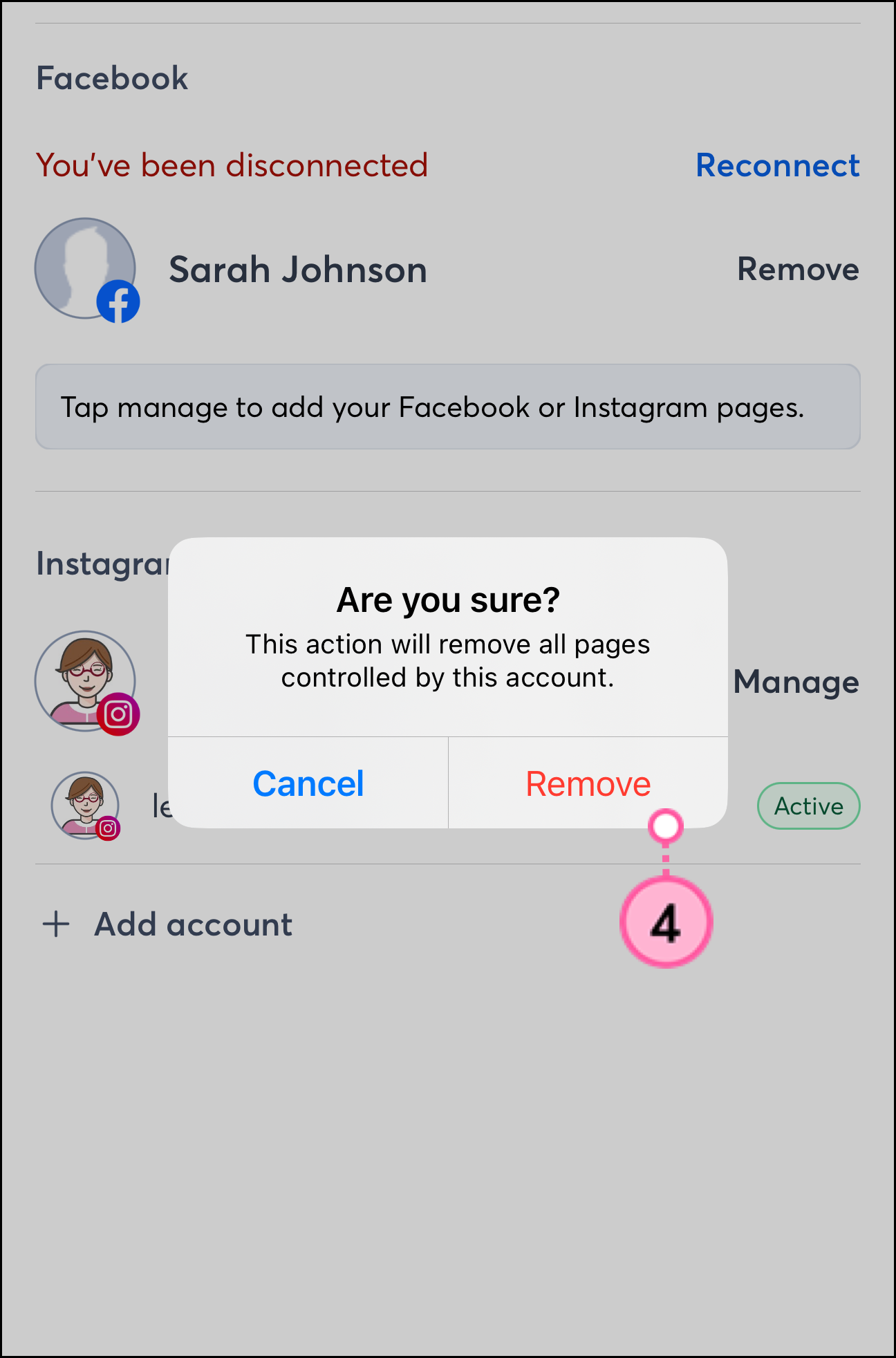Confirm Remove in the dialog
This screenshot has width=896, height=1358.
point(588,784)
